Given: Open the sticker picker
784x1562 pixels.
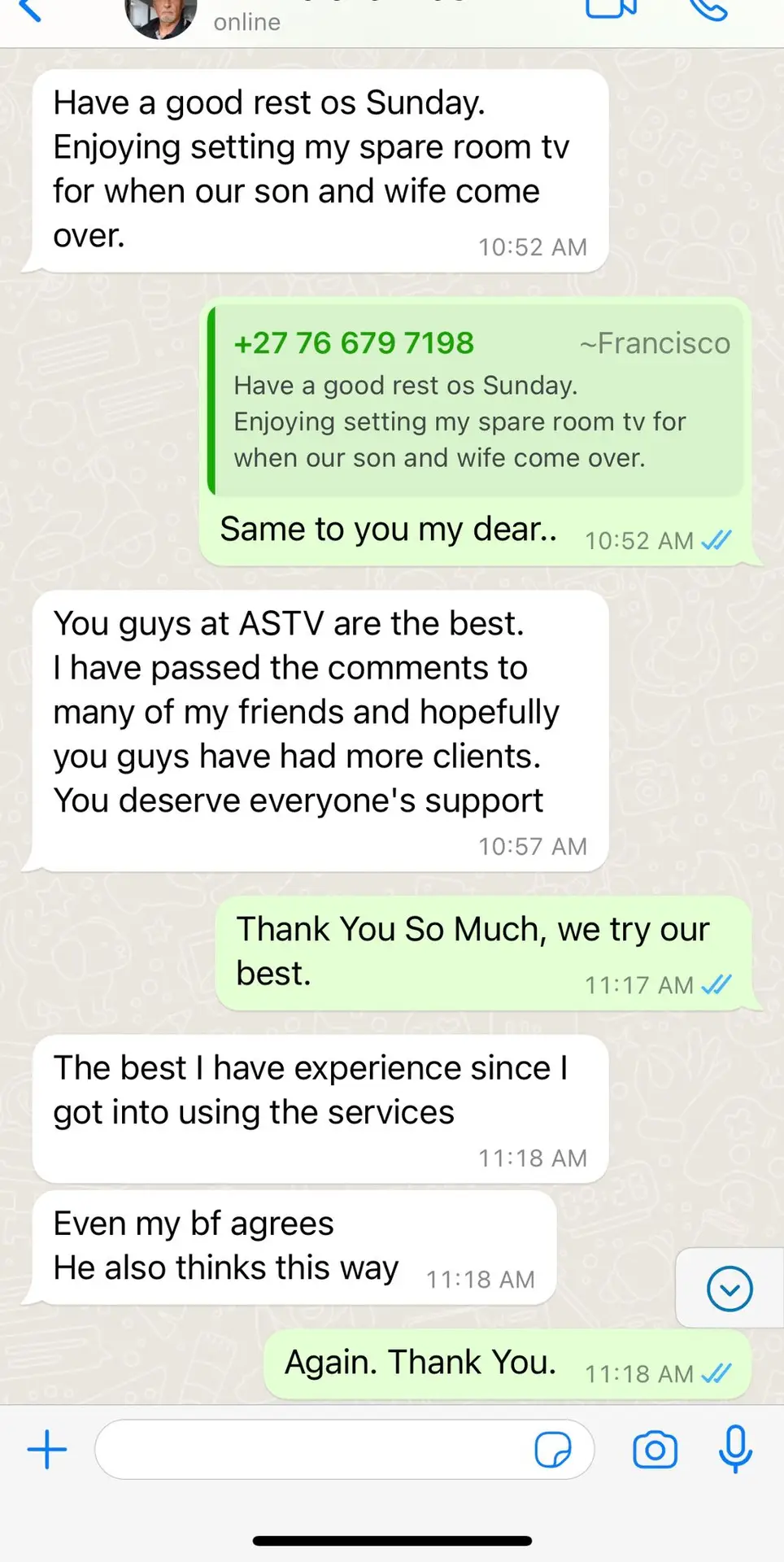Looking at the screenshot, I should [x=553, y=1450].
